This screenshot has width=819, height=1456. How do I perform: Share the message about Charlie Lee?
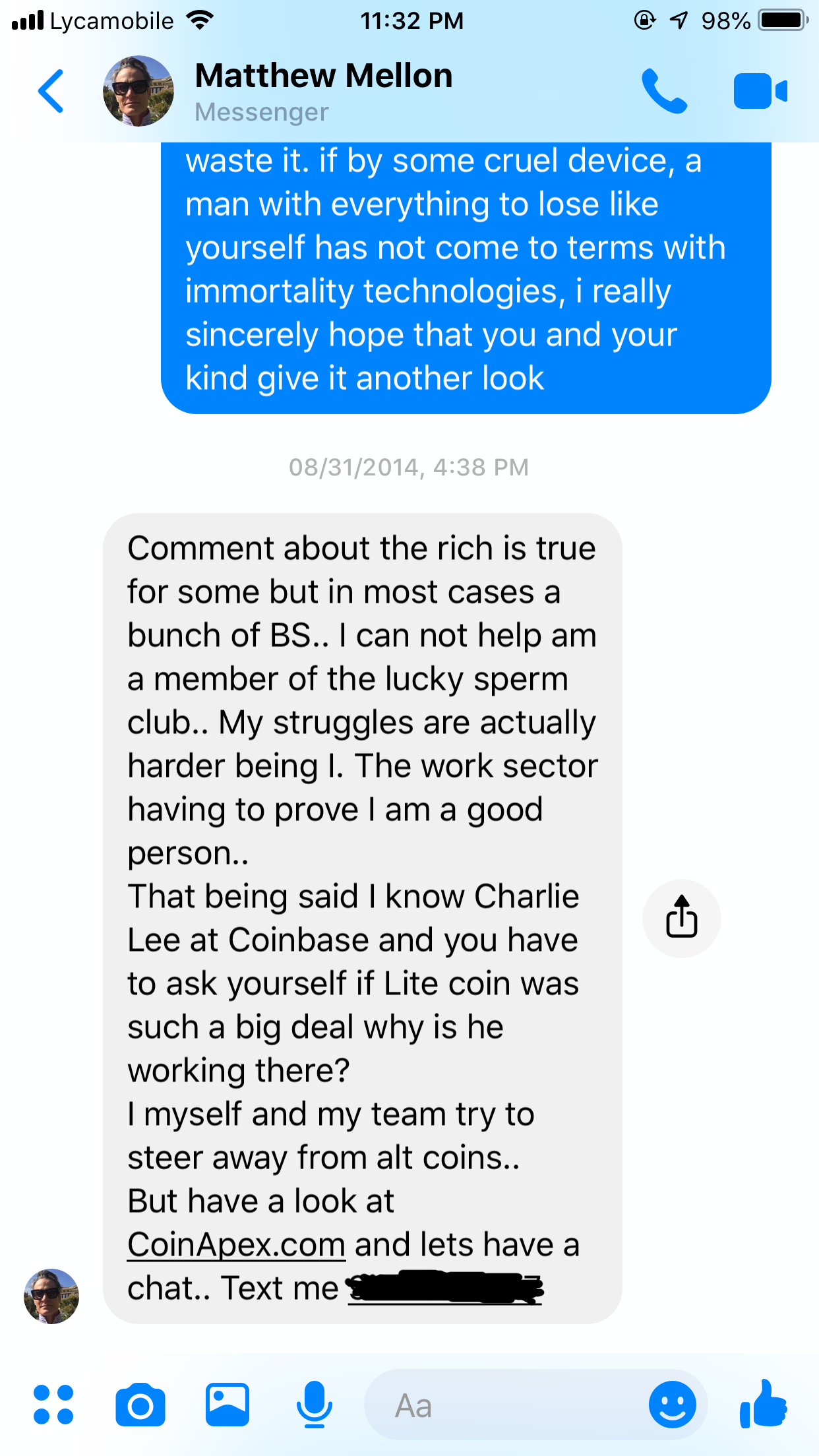682,918
